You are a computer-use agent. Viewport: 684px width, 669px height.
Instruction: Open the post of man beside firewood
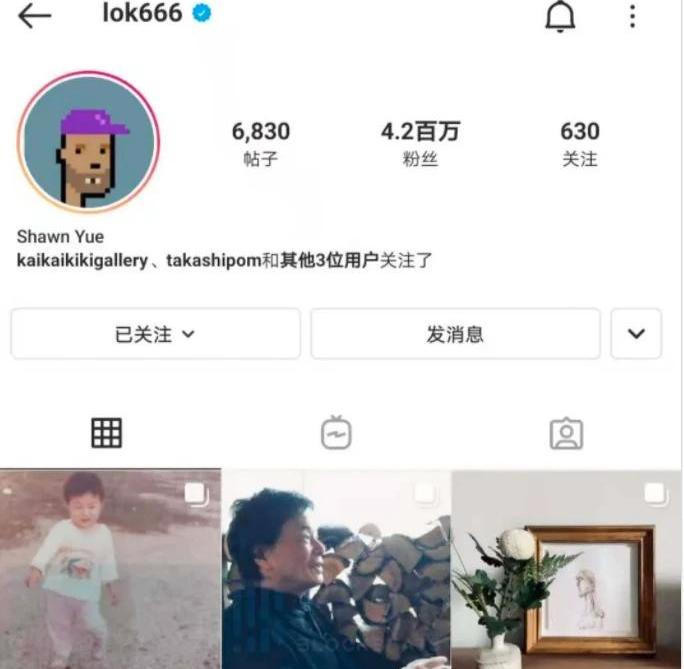[336, 568]
